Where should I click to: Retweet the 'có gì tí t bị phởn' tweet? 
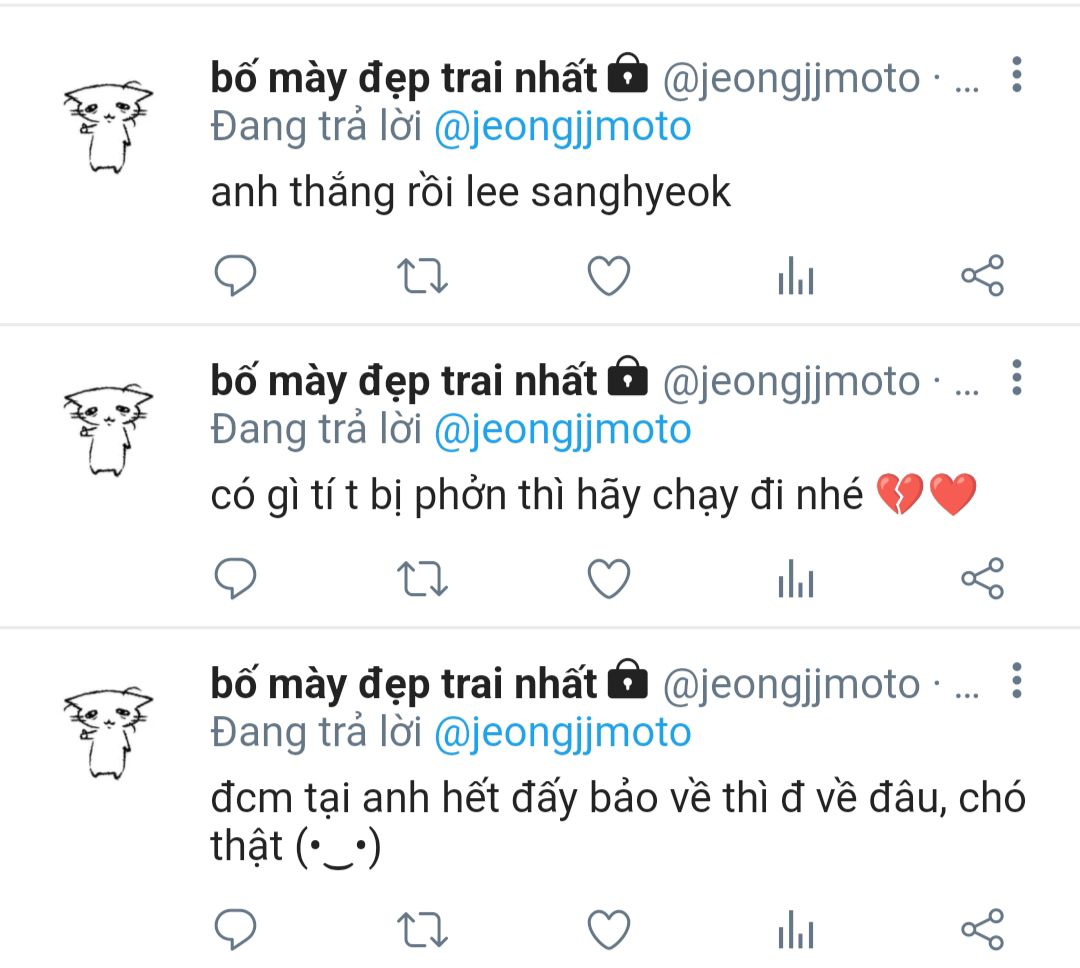coord(423,580)
